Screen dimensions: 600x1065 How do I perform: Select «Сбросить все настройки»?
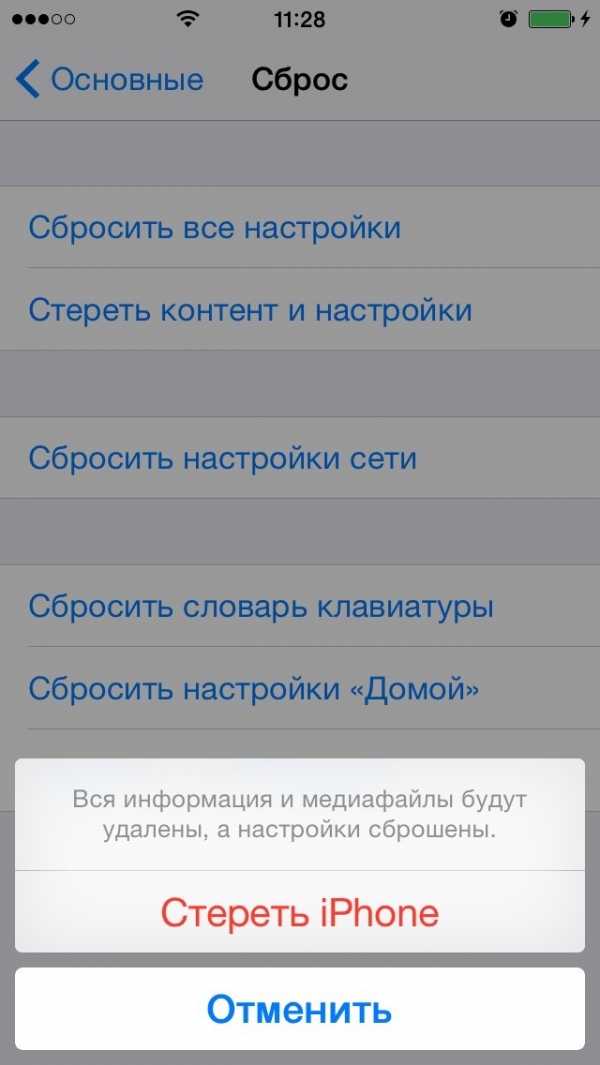[x=215, y=227]
